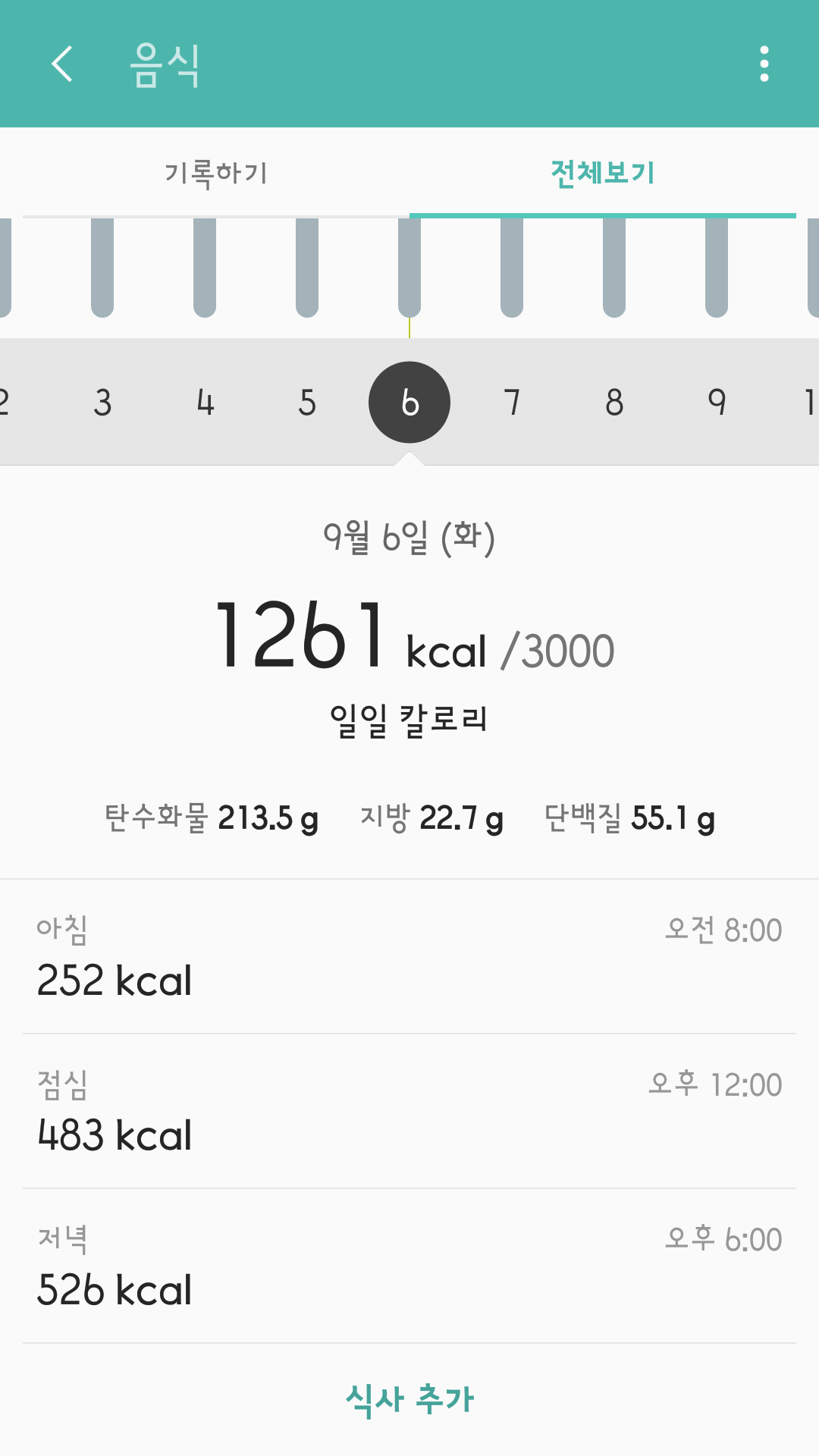Select the 전체보기 tab

pos(603,173)
